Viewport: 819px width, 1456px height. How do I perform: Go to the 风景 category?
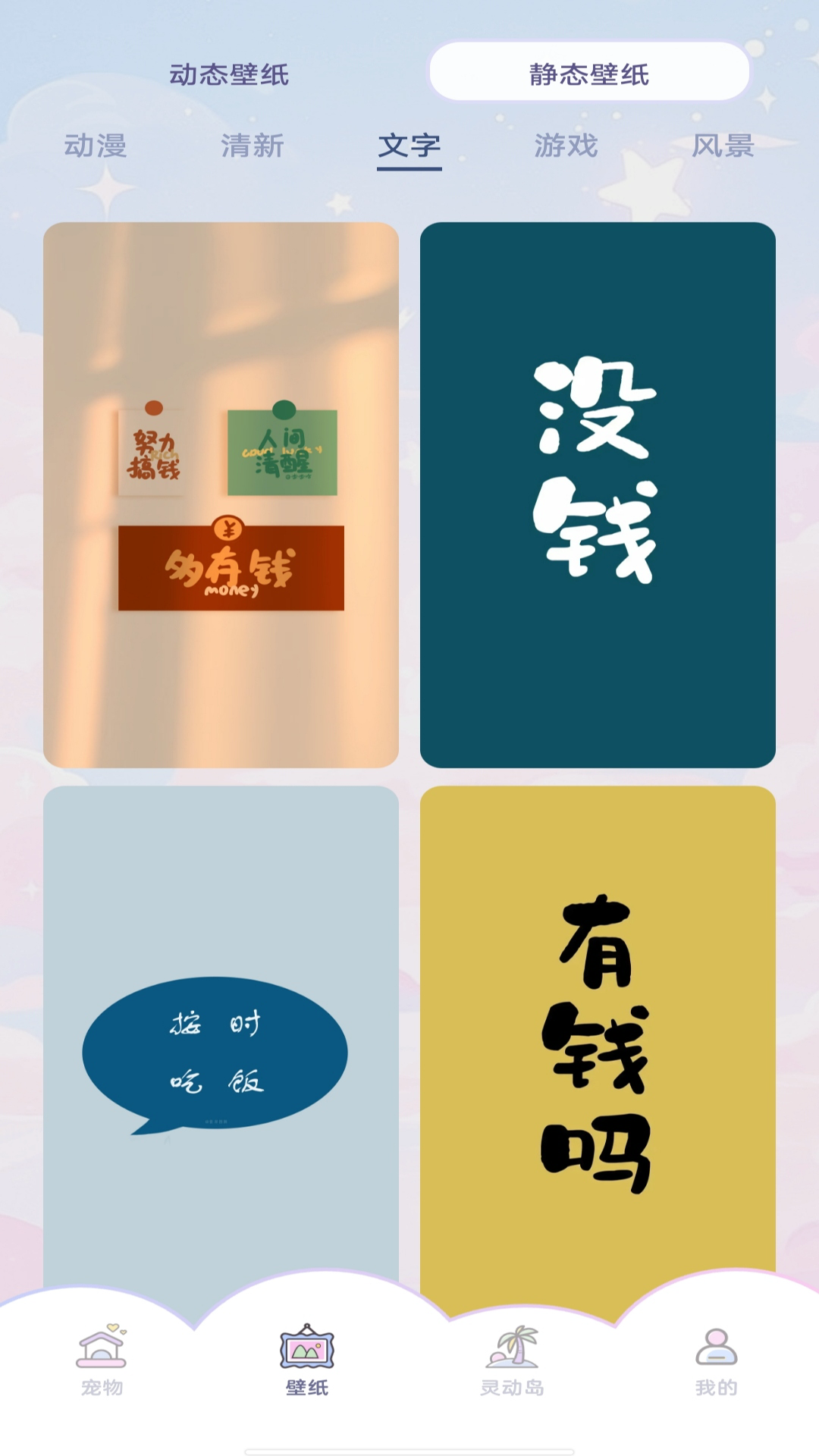(x=723, y=146)
